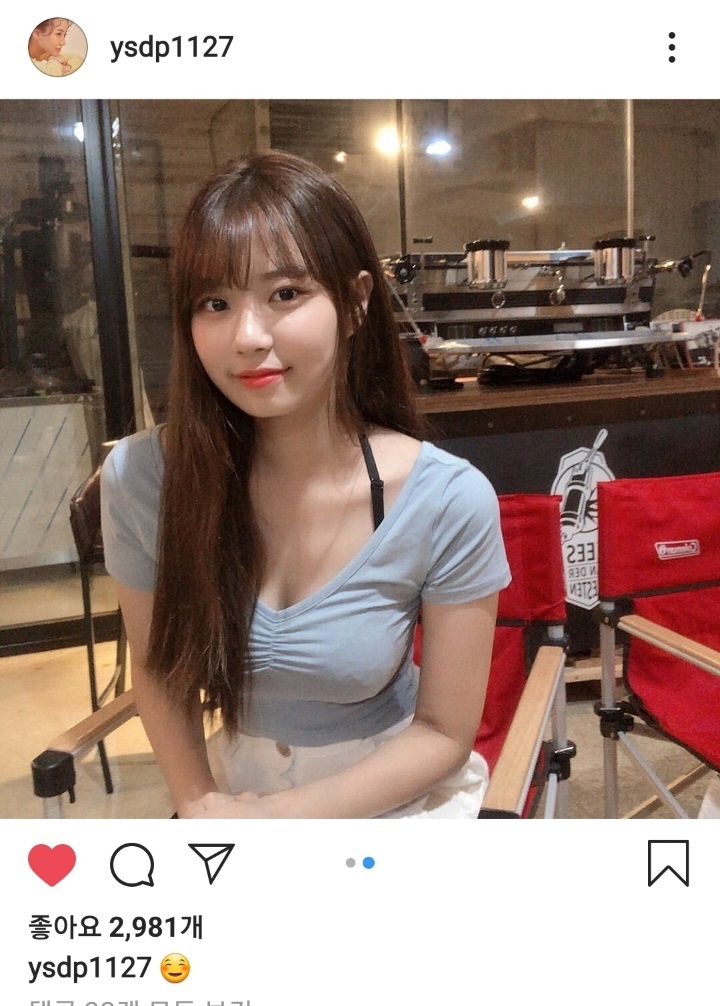The image size is (720, 1006).
Task: Open the ysdp1127 username in the caption
Action: pyautogui.click(x=90, y=967)
